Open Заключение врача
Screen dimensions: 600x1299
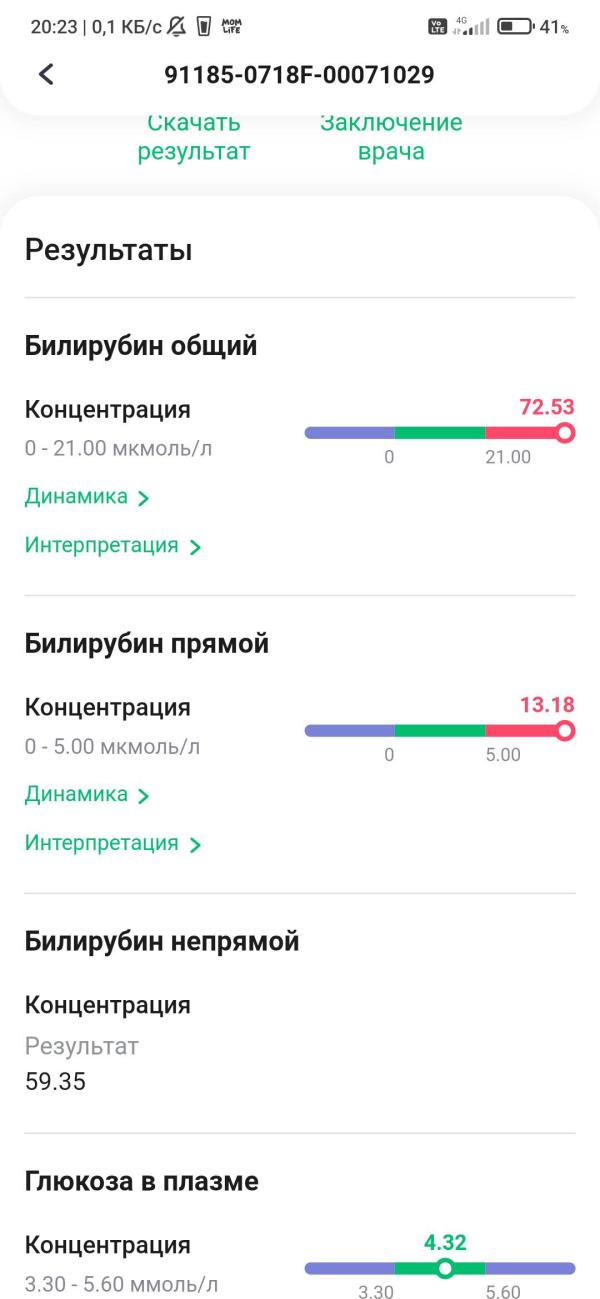(391, 138)
